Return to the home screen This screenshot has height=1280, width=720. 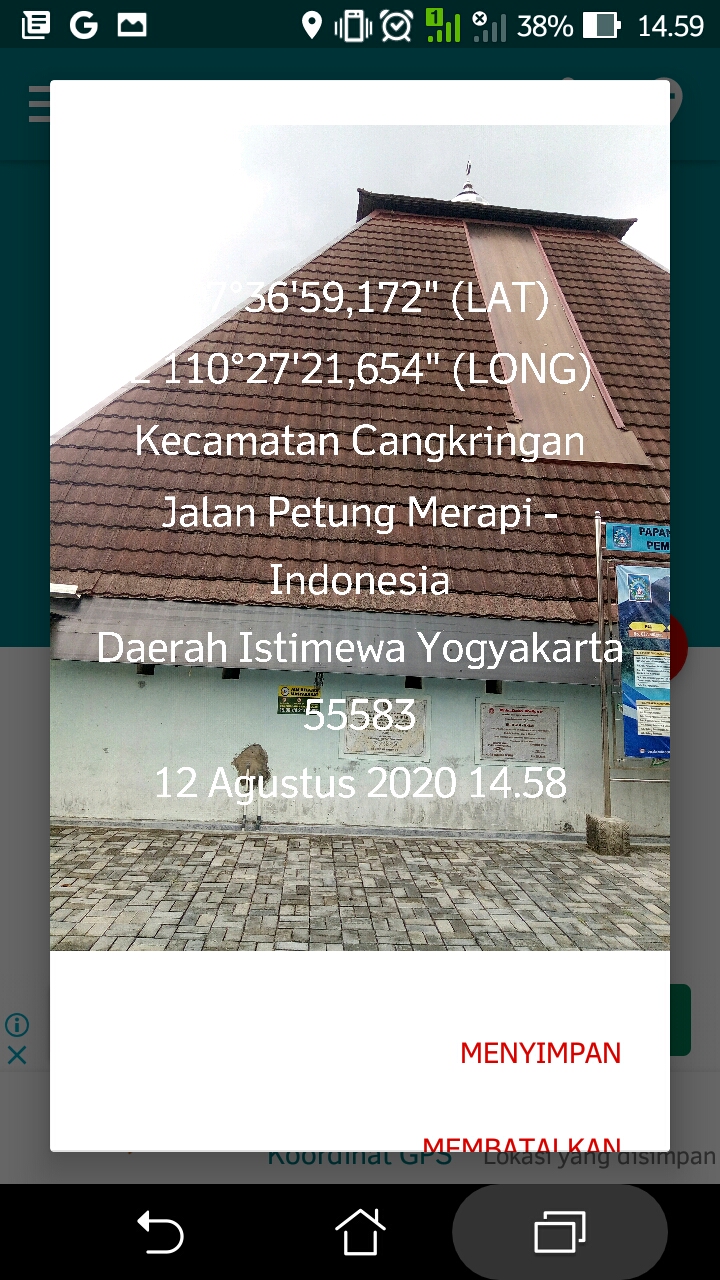pyautogui.click(x=360, y=1232)
